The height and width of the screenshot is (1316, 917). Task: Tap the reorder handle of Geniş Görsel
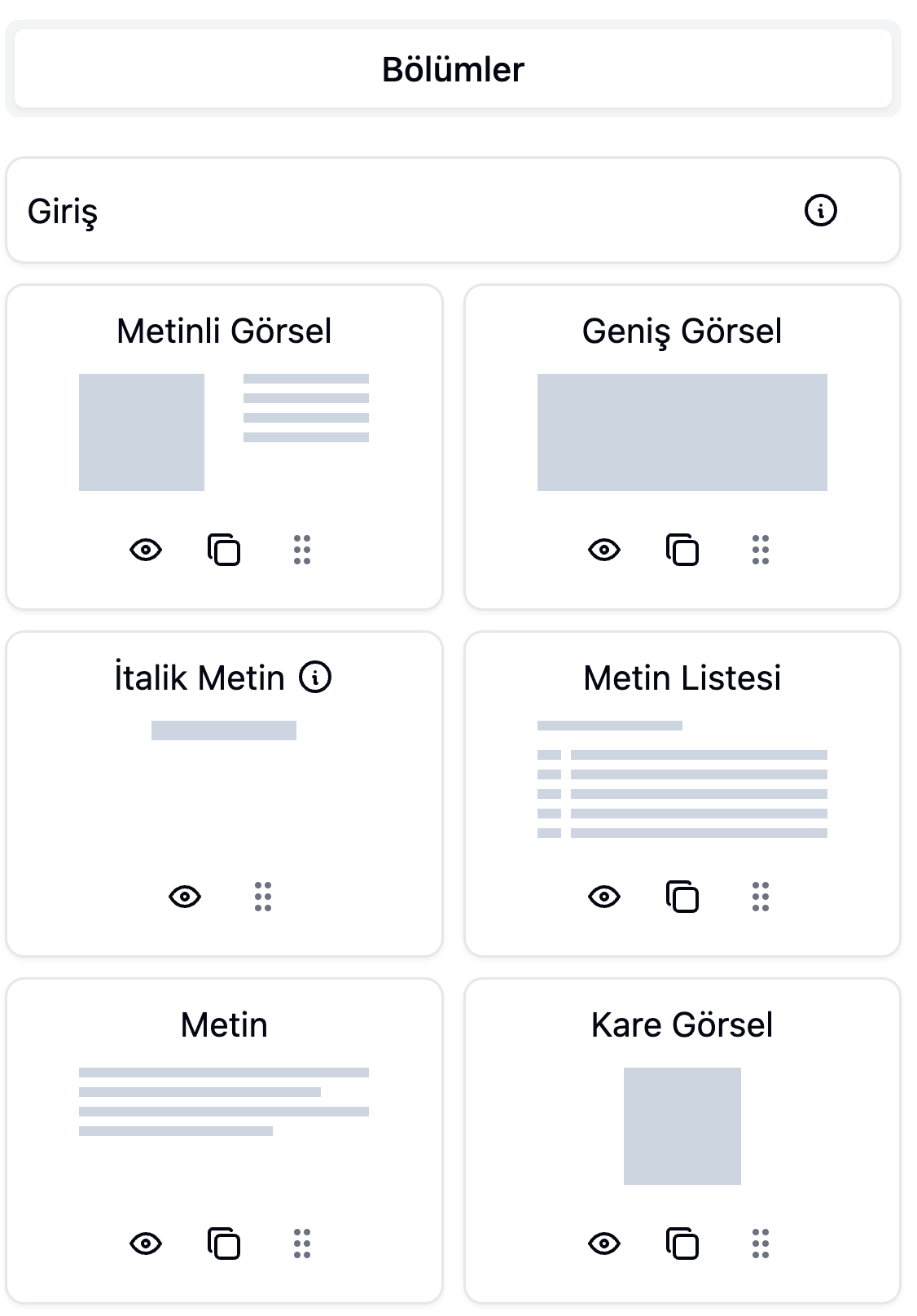pyautogui.click(x=761, y=550)
